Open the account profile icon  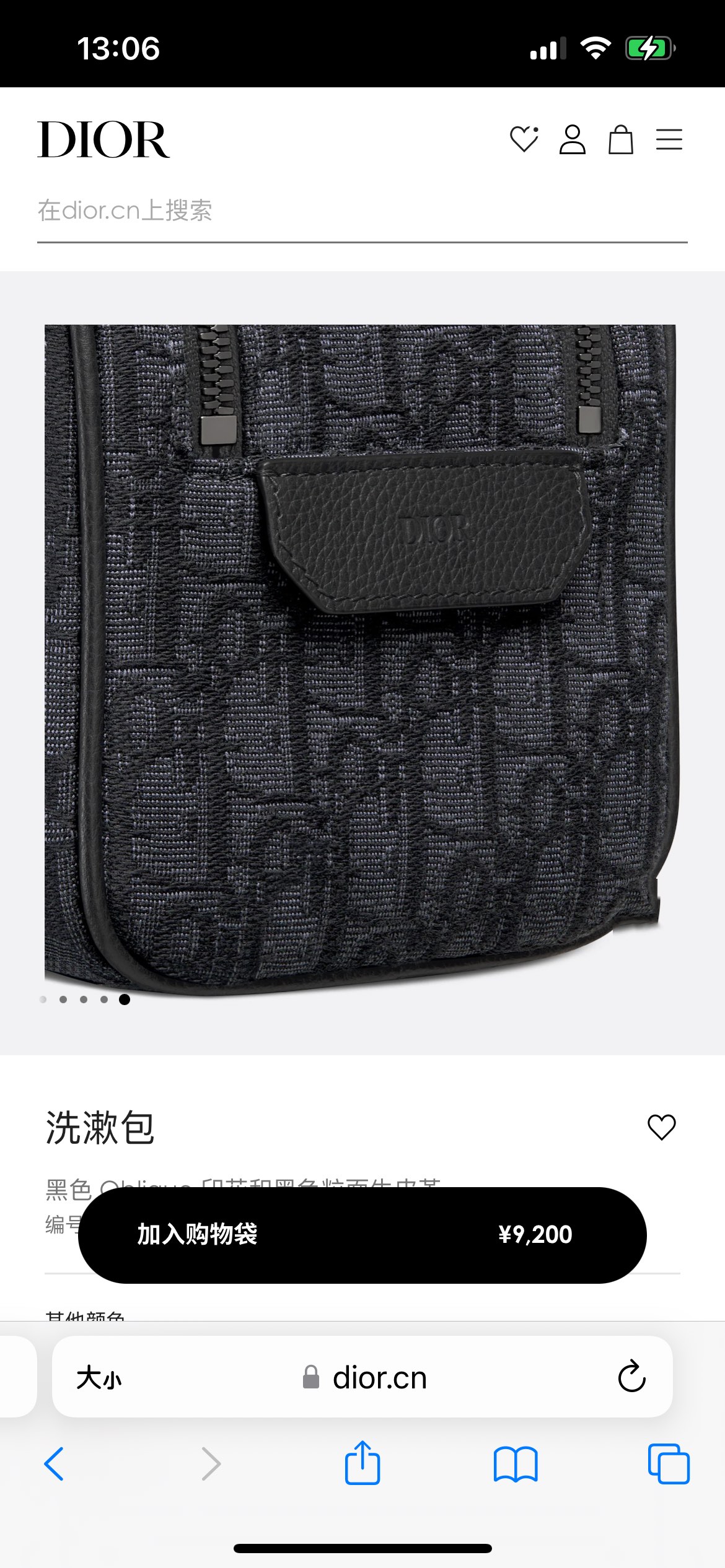573,139
